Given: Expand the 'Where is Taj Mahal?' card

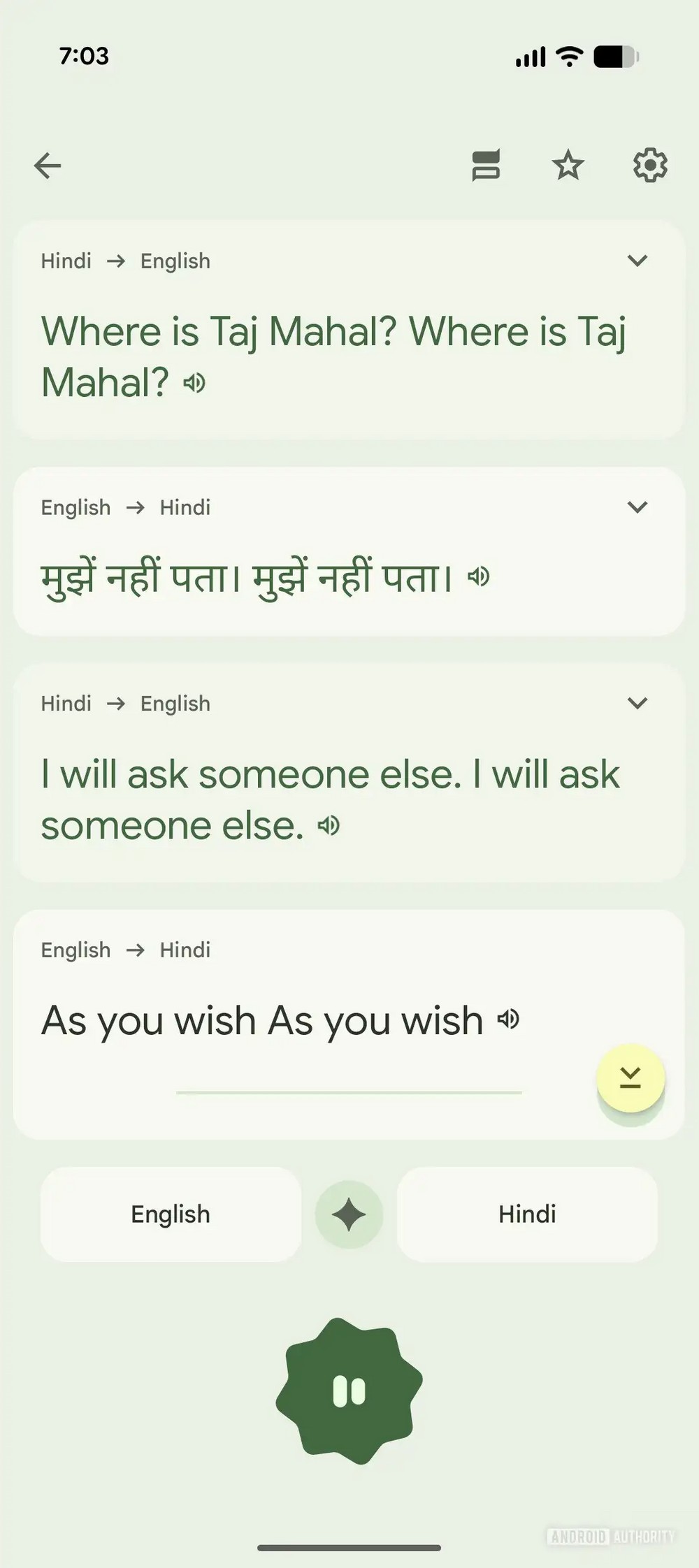Looking at the screenshot, I should coord(637,261).
